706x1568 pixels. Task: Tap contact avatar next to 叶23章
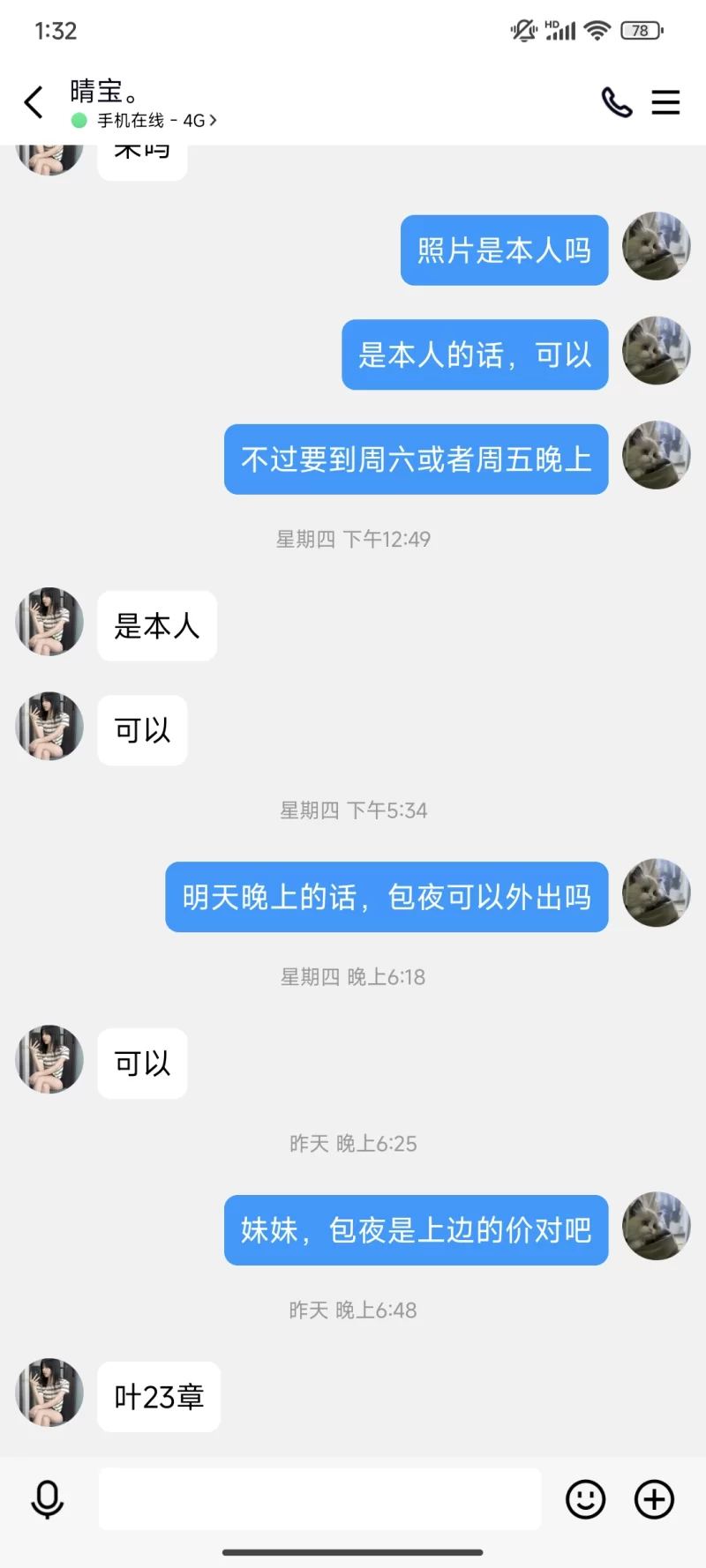pos(49,1393)
